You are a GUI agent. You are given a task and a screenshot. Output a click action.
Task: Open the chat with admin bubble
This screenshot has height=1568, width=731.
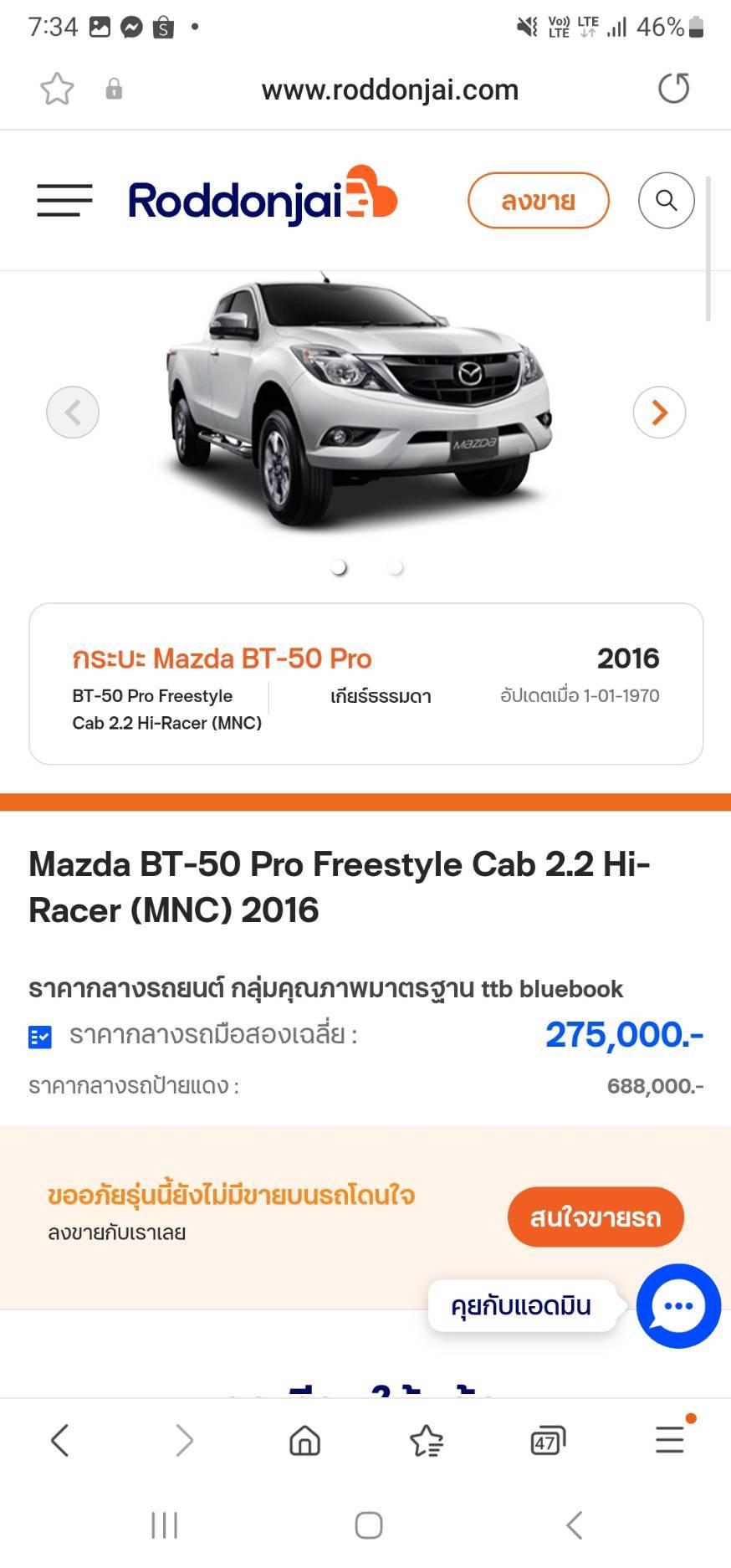[677, 1305]
